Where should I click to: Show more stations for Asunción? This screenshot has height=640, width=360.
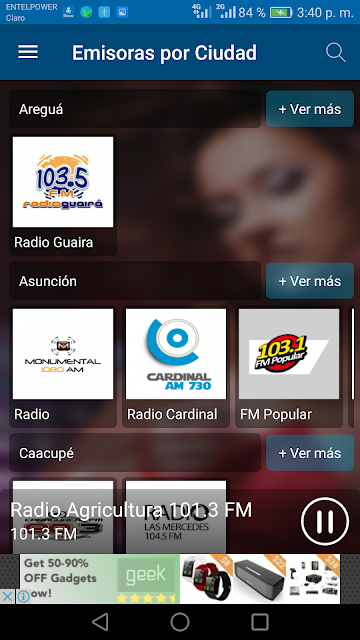(x=310, y=281)
